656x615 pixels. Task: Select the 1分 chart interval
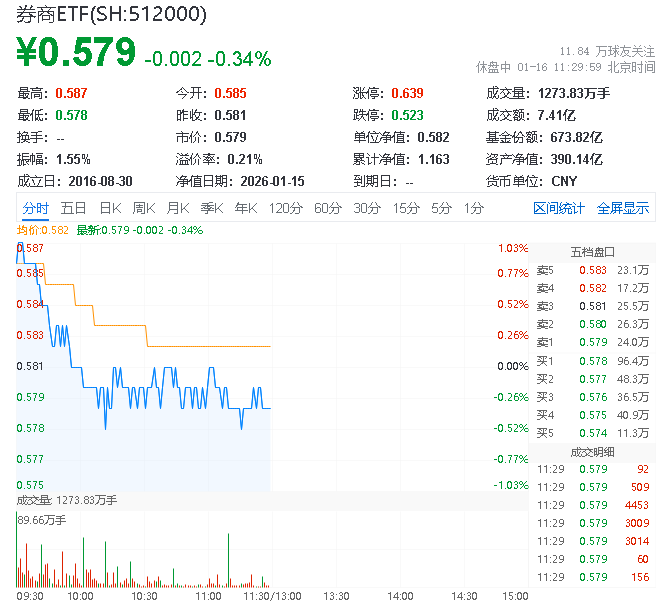coord(473,208)
